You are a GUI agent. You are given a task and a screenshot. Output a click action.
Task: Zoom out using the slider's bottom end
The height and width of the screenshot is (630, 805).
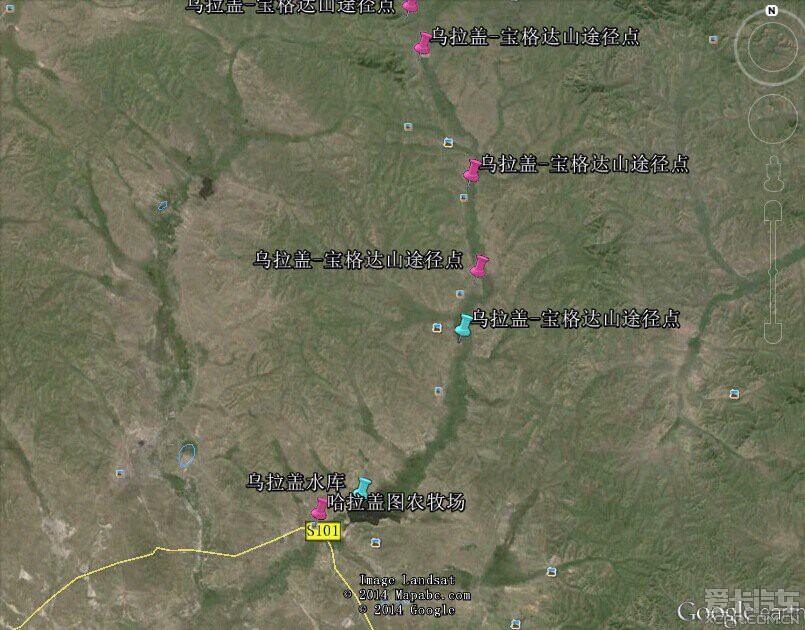click(773, 331)
